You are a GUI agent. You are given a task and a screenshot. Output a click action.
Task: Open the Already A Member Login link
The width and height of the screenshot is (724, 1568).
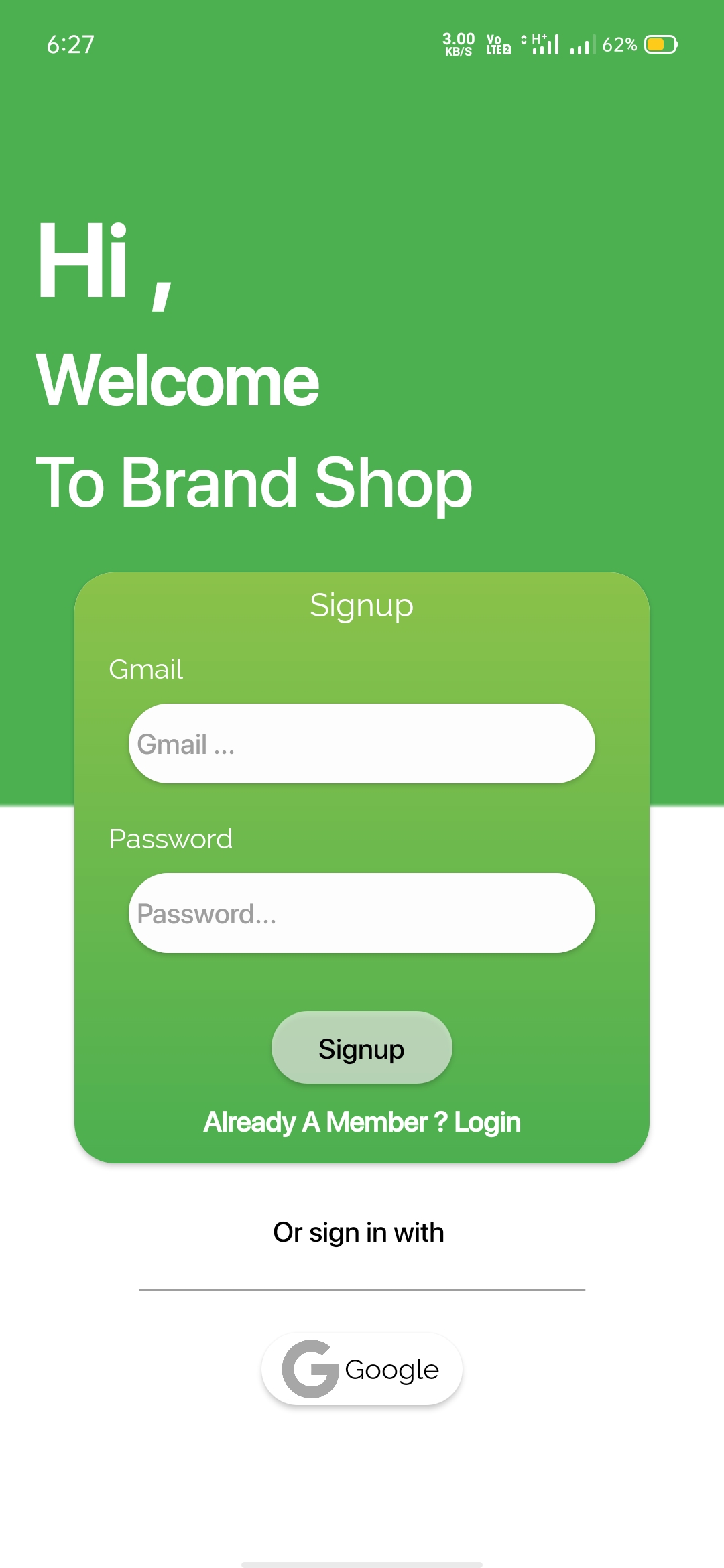tap(362, 1122)
